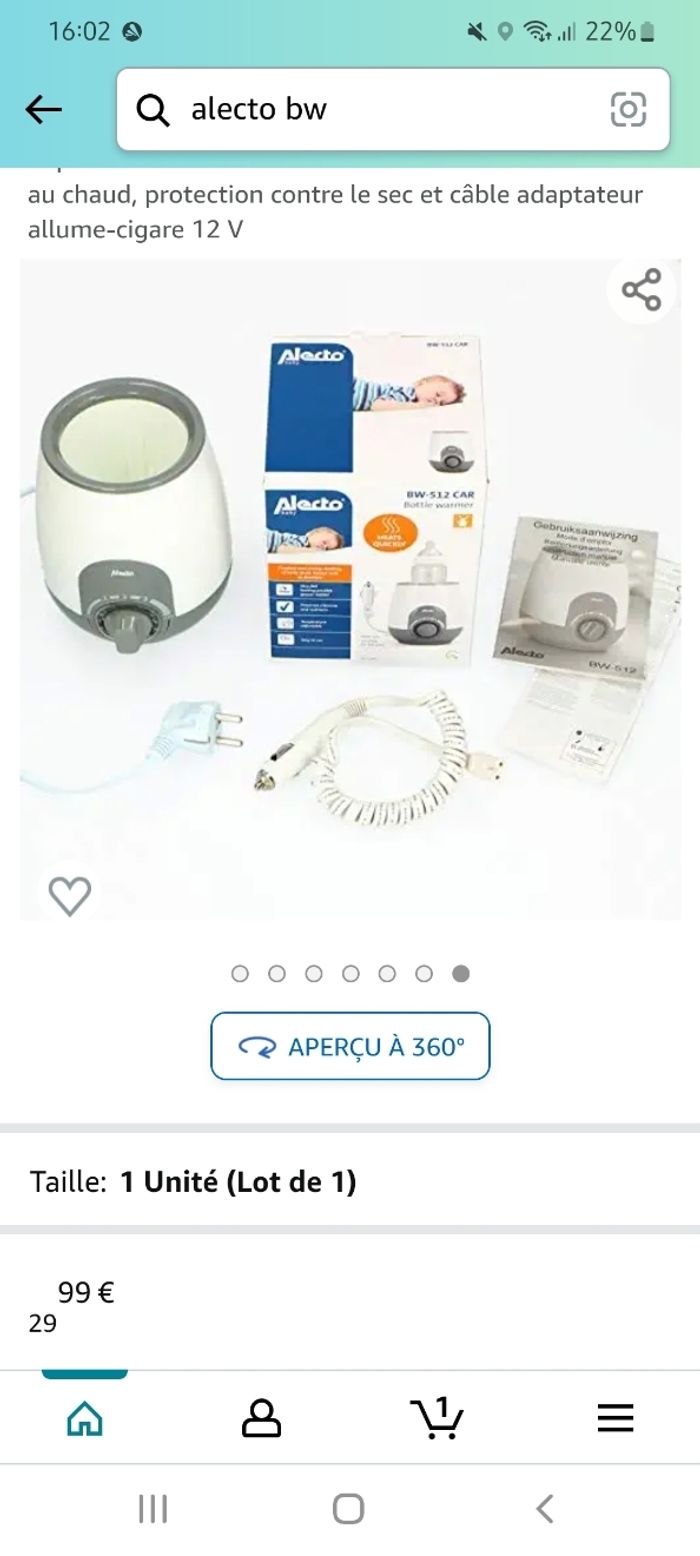Screen dimensions: 700x1556
Task: Open the account profile tab
Action: click(261, 1418)
